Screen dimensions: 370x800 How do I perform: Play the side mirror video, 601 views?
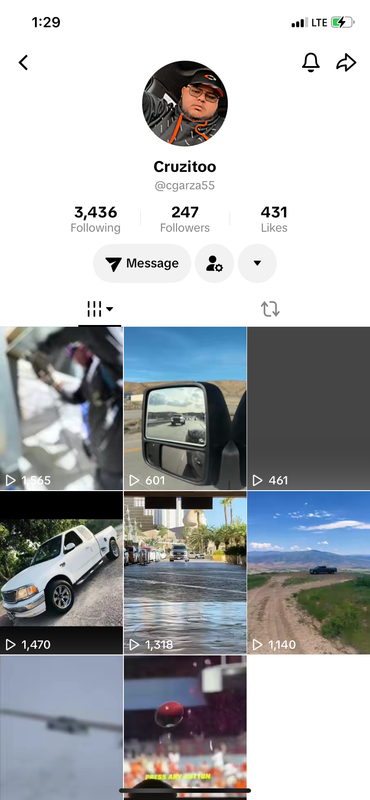tap(185, 408)
